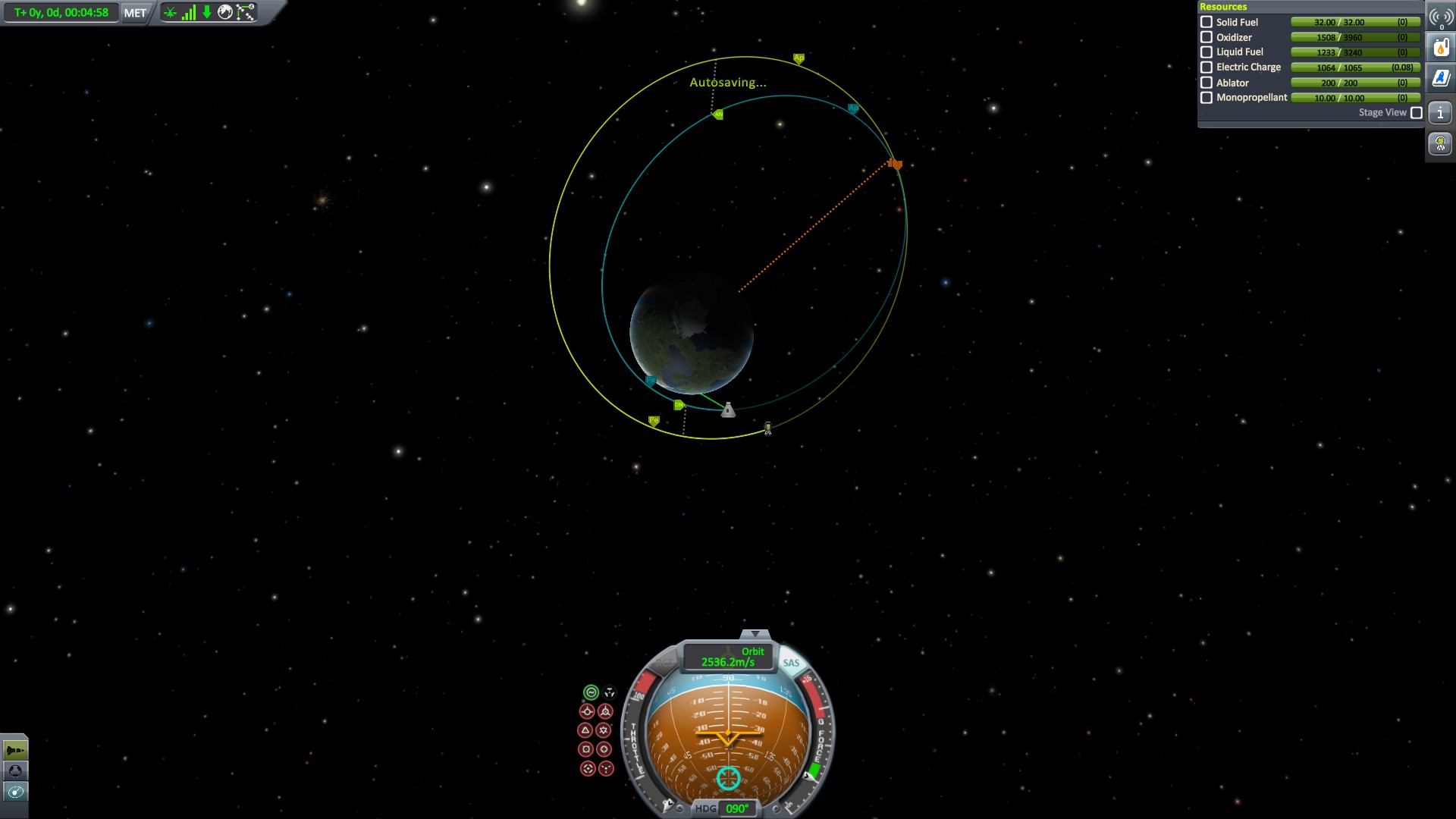The image size is (1456, 819).
Task: Toggle the SAS button on navball
Action: 791,663
